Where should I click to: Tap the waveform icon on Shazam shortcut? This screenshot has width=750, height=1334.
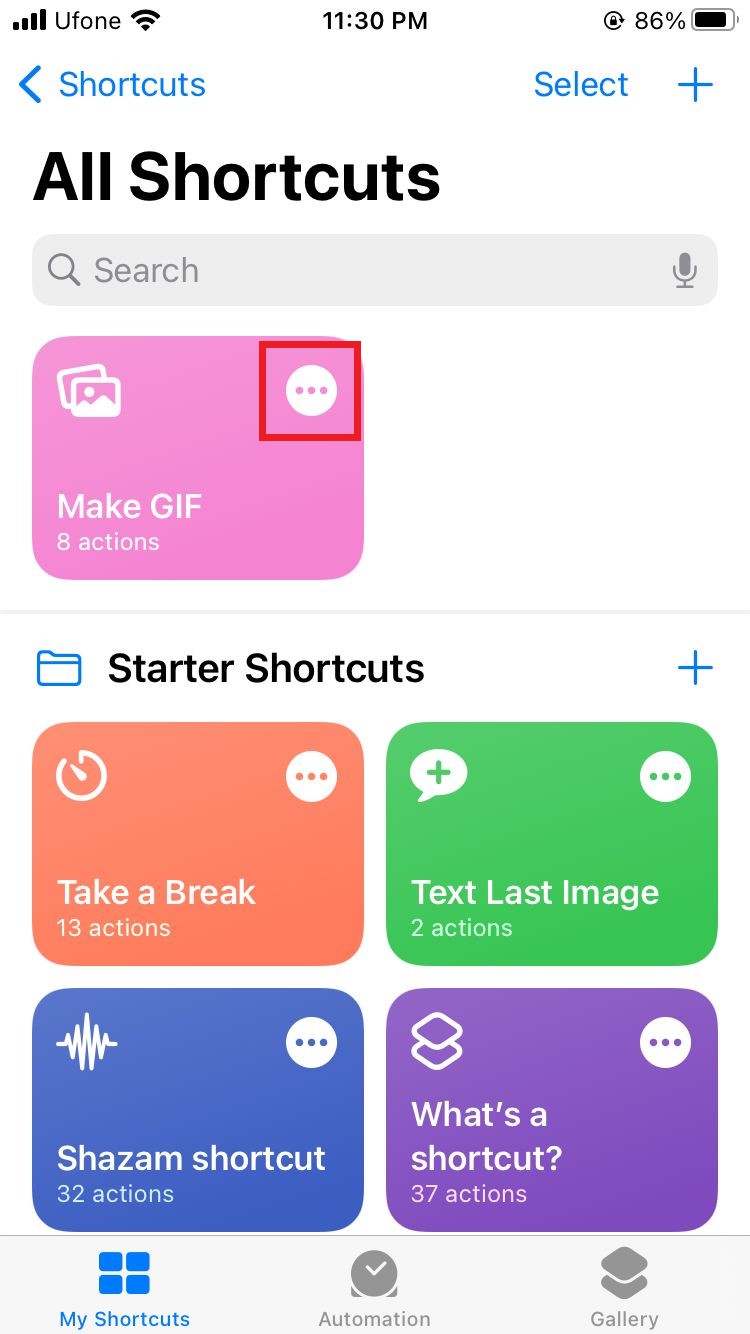coord(86,1042)
